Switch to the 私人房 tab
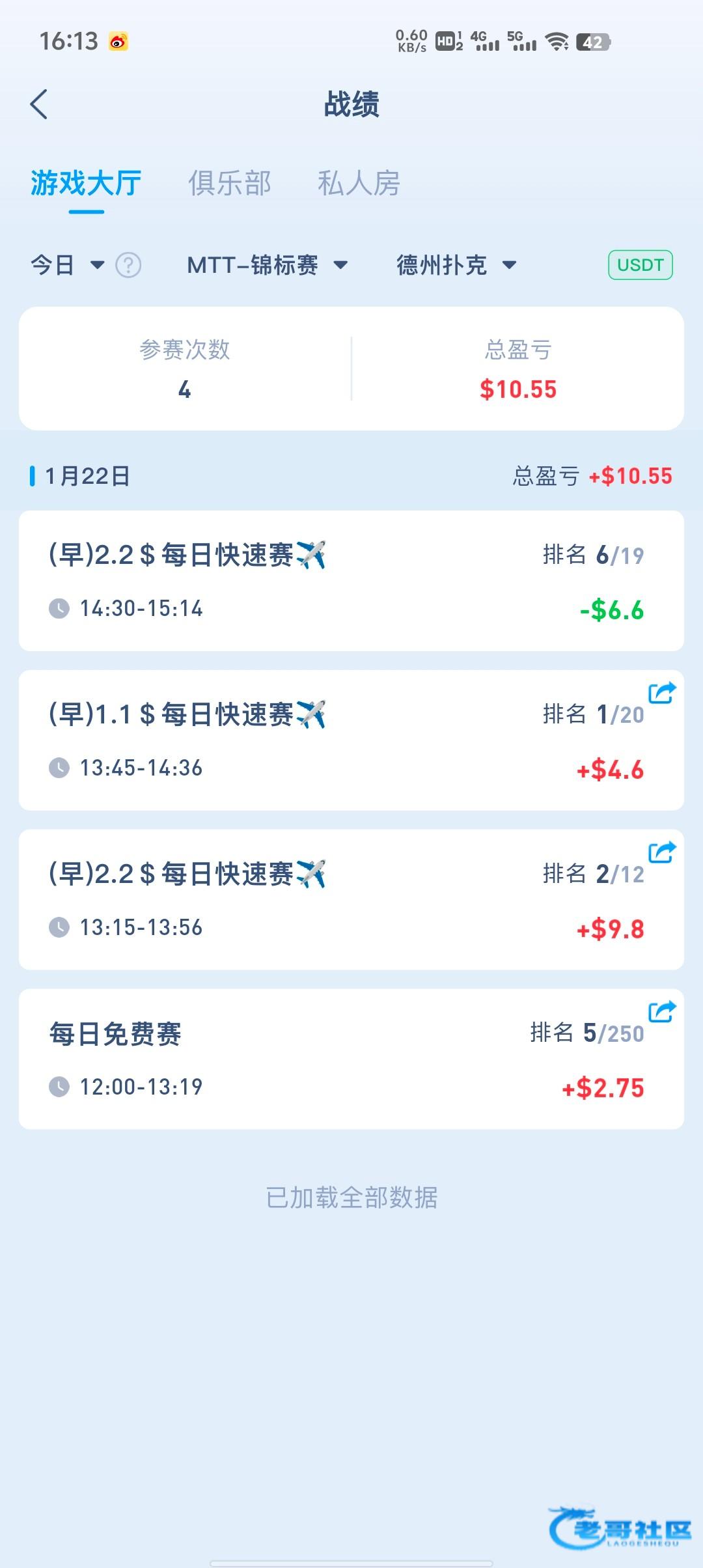The image size is (703, 1568). tap(359, 184)
